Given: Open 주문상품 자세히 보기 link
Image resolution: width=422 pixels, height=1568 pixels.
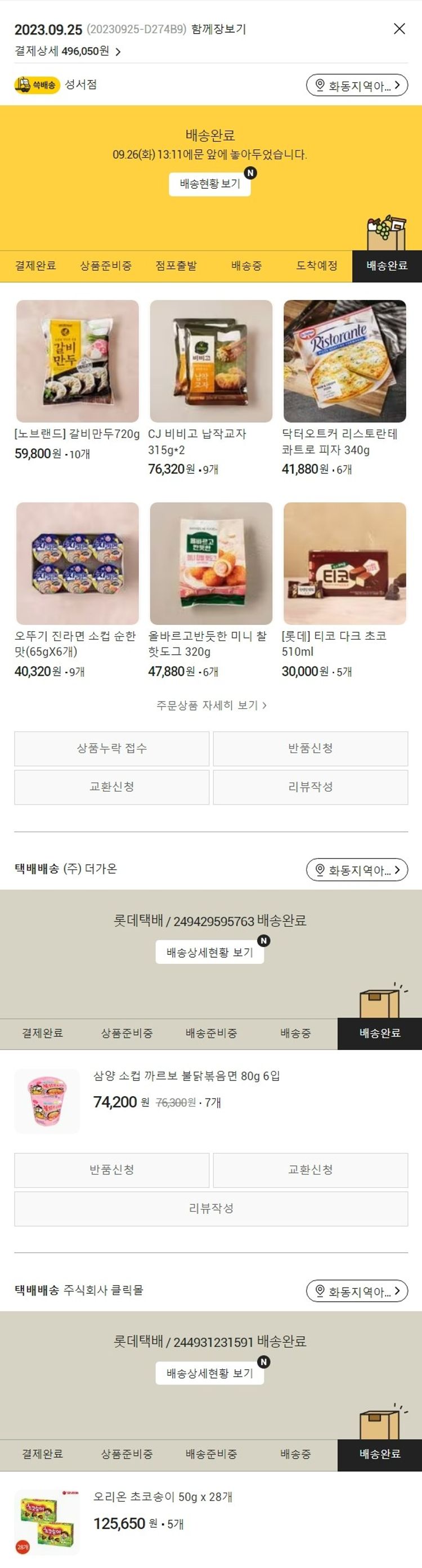Looking at the screenshot, I should pos(211,705).
